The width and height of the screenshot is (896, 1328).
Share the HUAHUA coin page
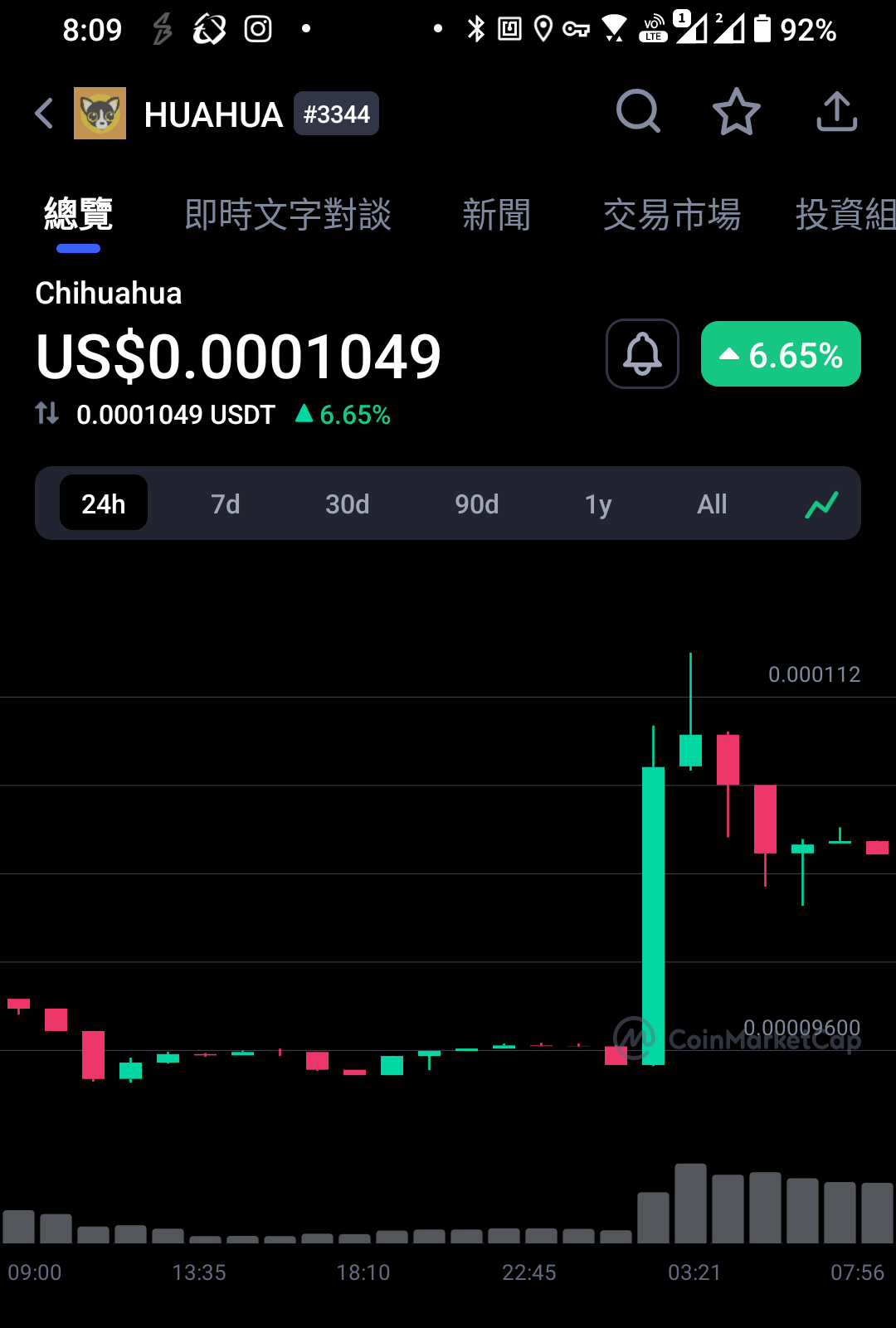836,112
